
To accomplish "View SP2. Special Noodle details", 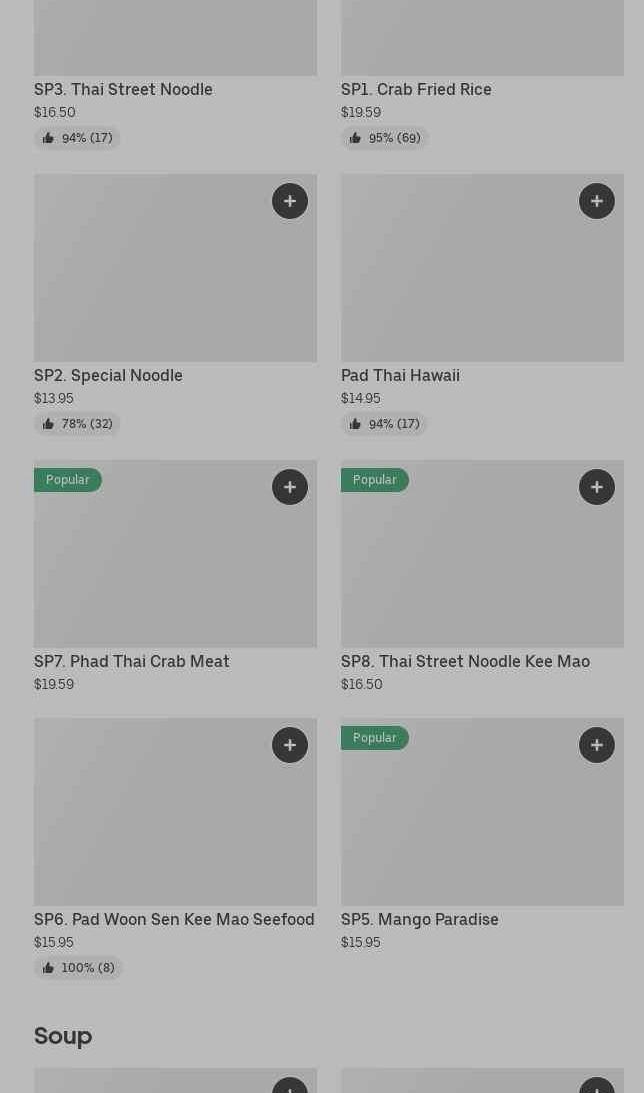I will click(108, 375).
